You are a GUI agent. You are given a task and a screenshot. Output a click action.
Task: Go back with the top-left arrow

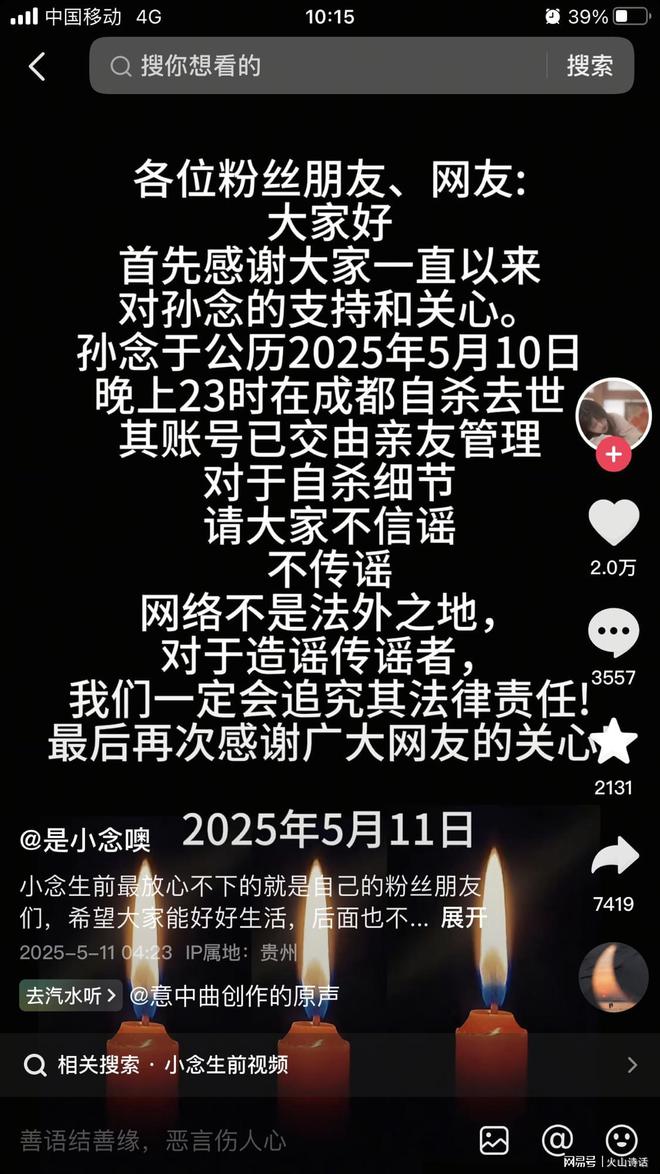pos(37,67)
